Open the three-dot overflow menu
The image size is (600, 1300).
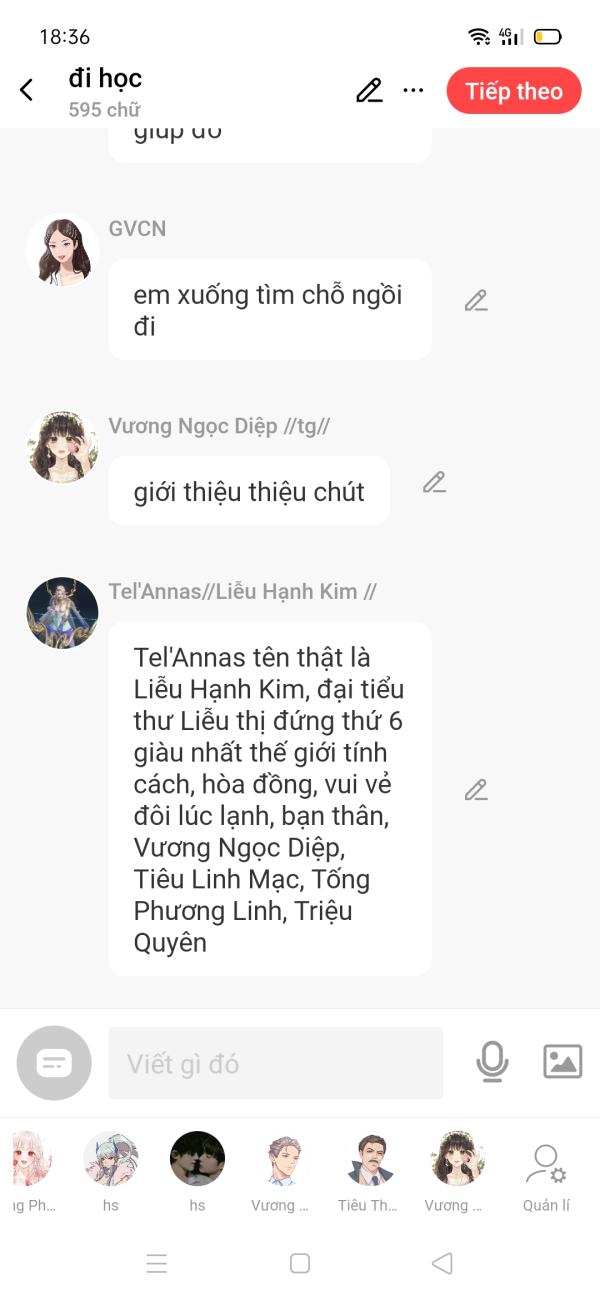[x=413, y=90]
